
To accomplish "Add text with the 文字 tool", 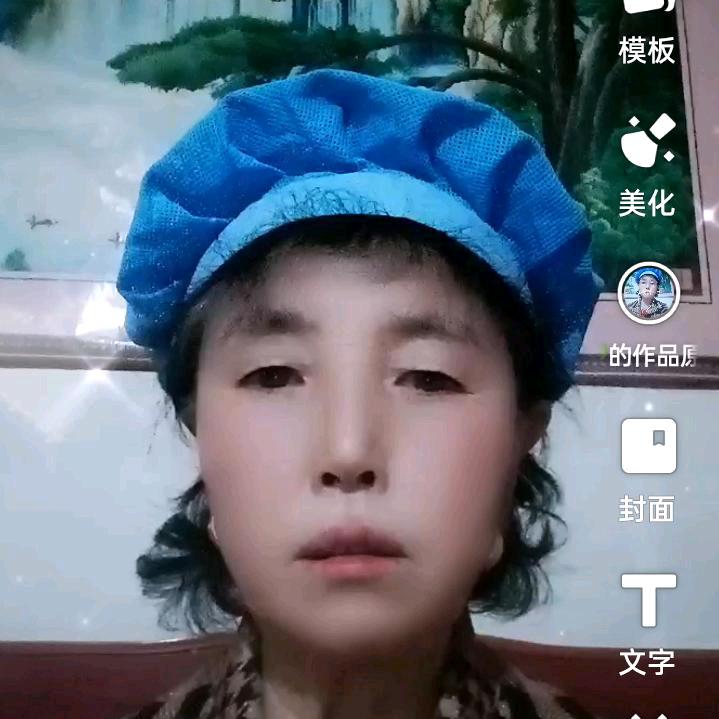I will 647,625.
